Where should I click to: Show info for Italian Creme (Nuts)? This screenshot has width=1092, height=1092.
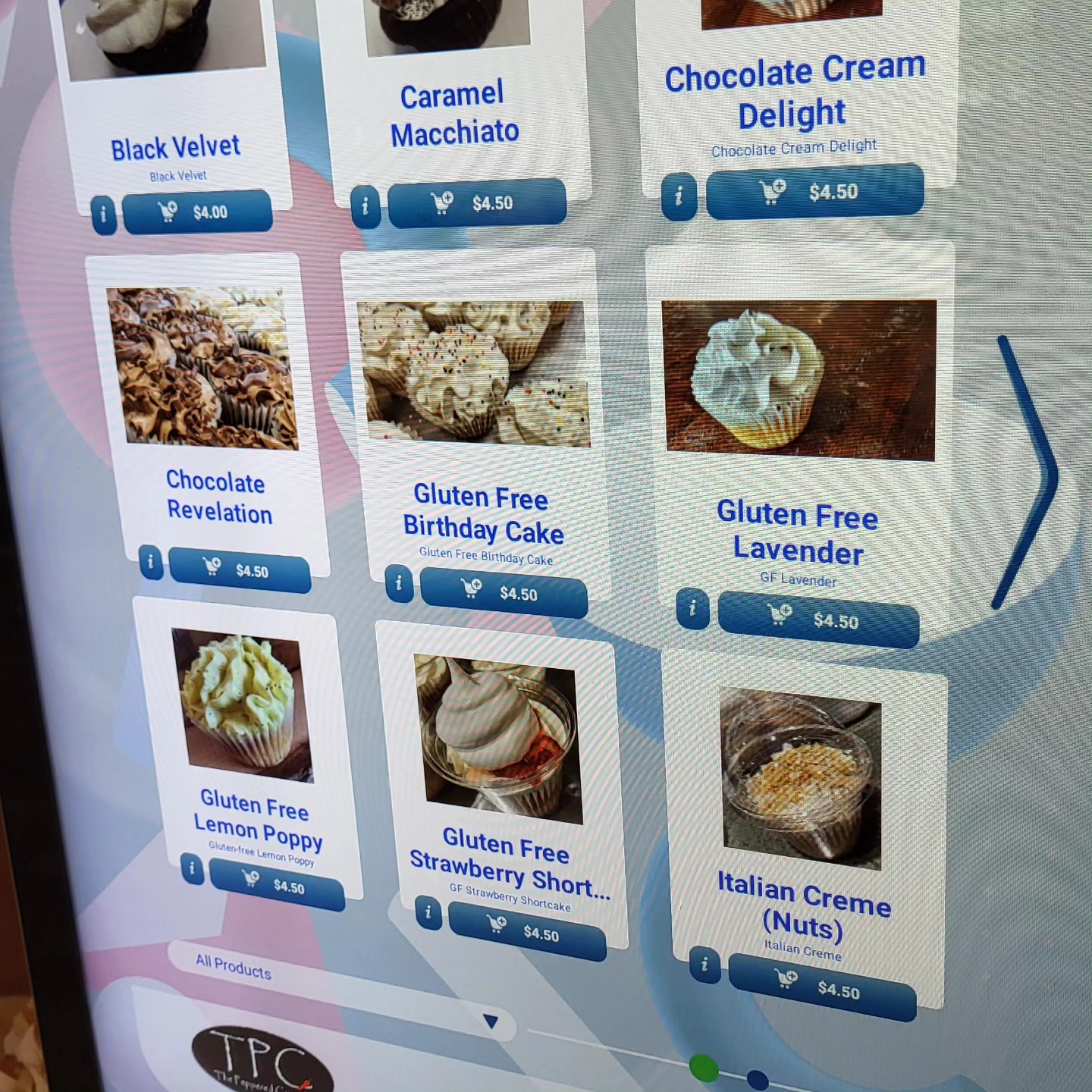tap(704, 965)
